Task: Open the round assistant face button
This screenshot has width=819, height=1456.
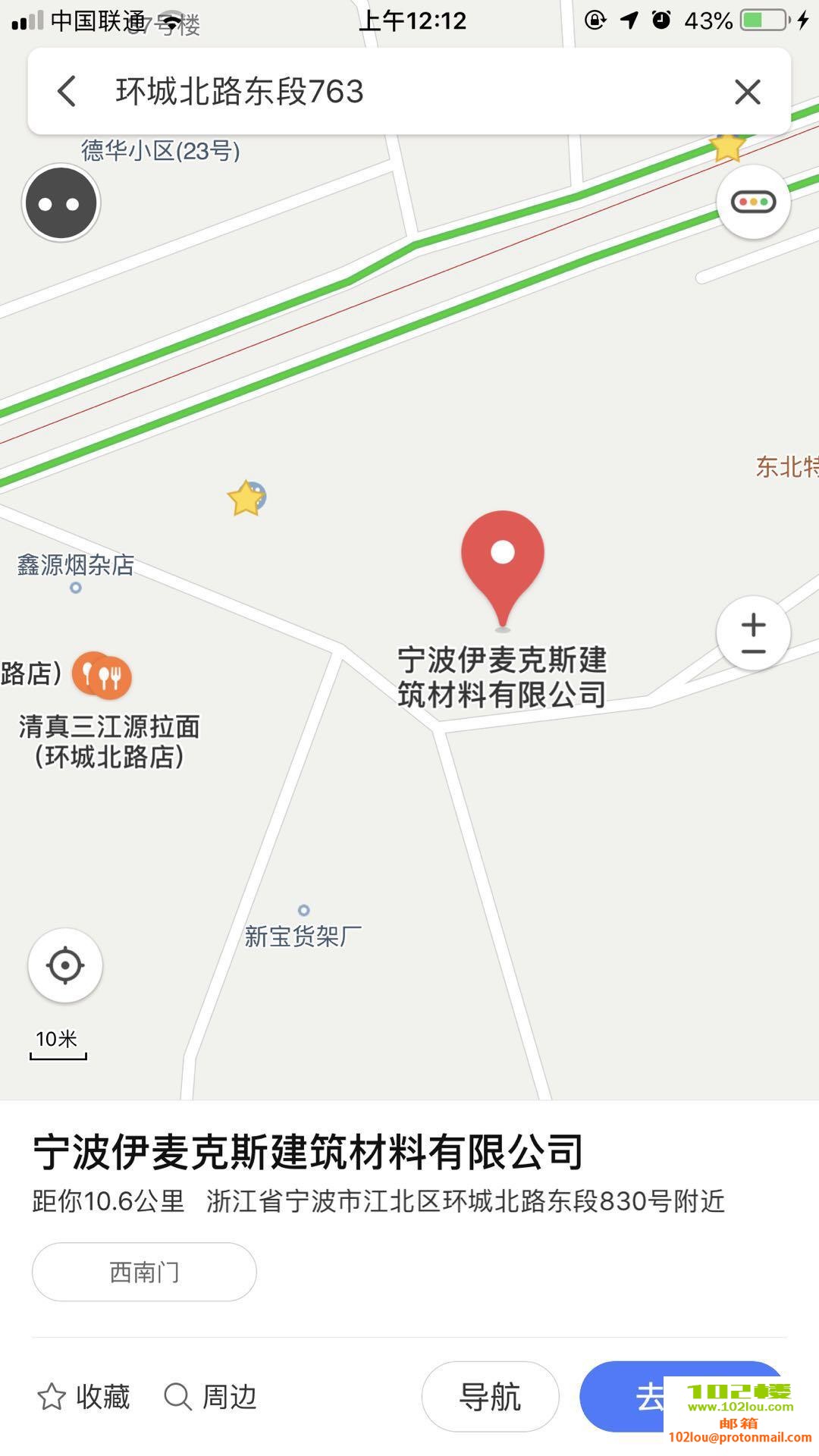Action: (61, 203)
